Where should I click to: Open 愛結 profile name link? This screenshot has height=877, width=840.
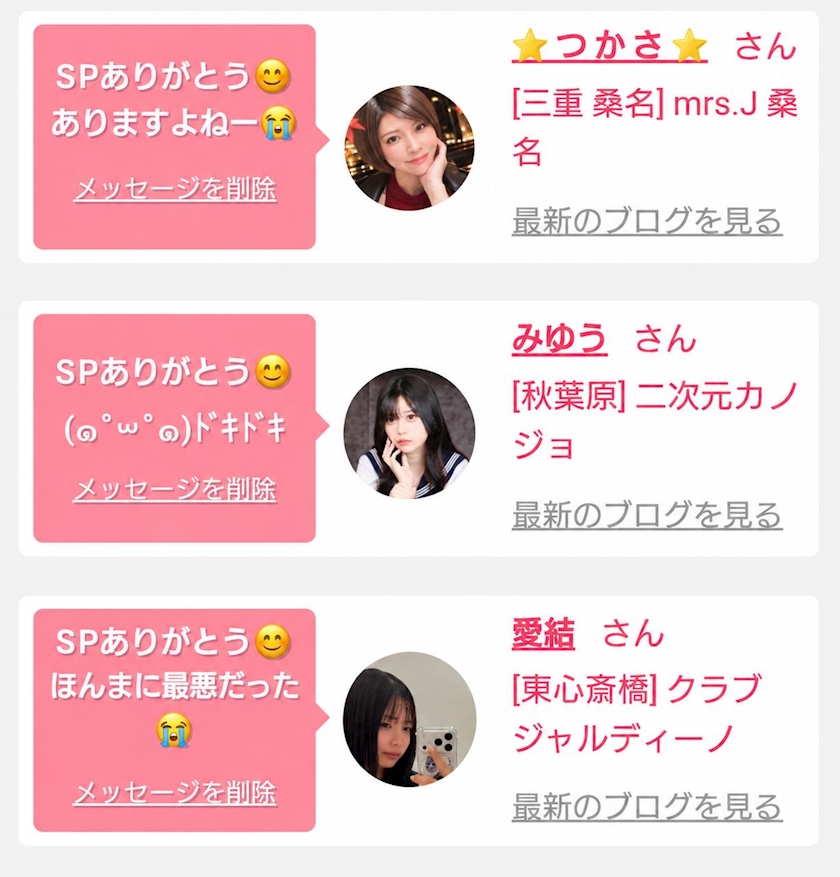[x=543, y=633]
